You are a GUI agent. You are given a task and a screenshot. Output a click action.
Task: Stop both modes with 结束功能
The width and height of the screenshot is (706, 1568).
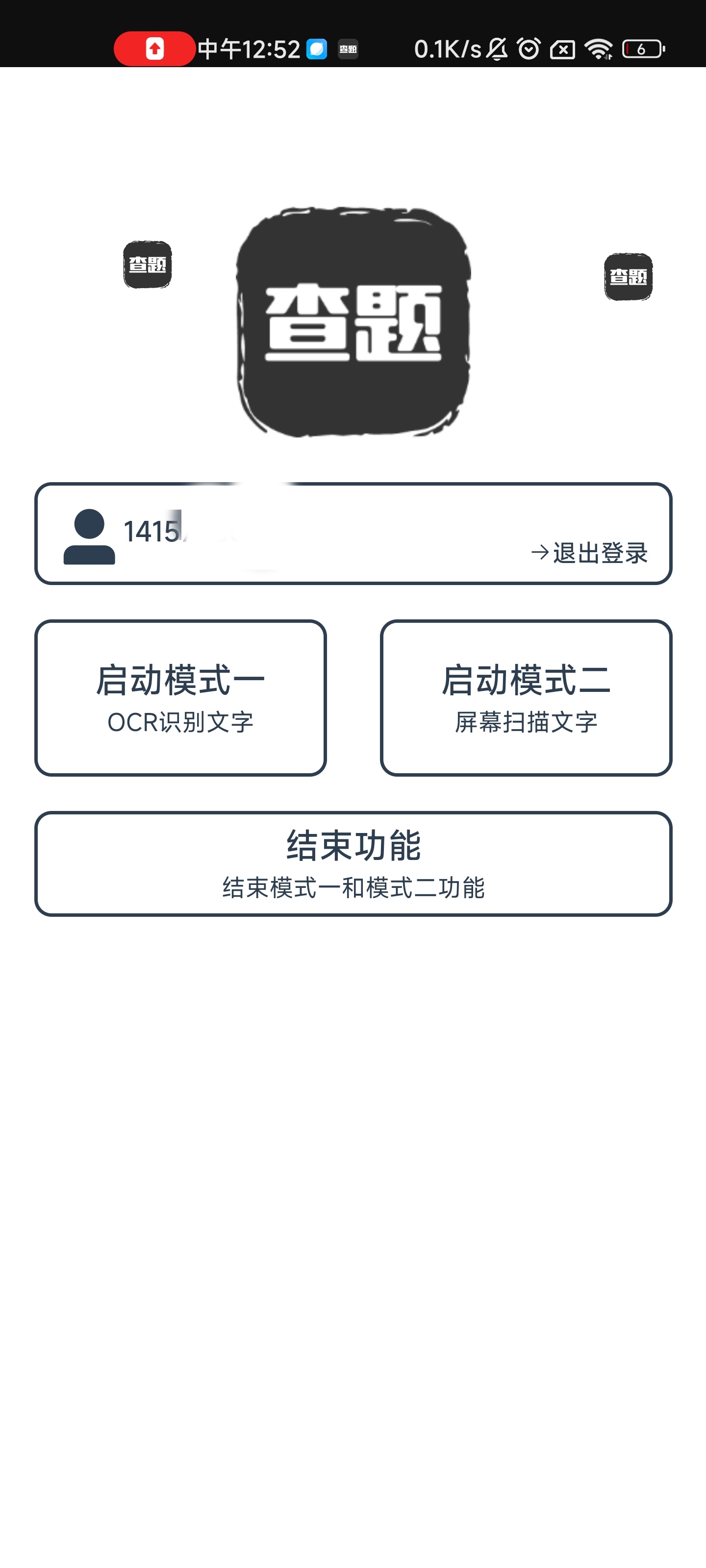353,863
